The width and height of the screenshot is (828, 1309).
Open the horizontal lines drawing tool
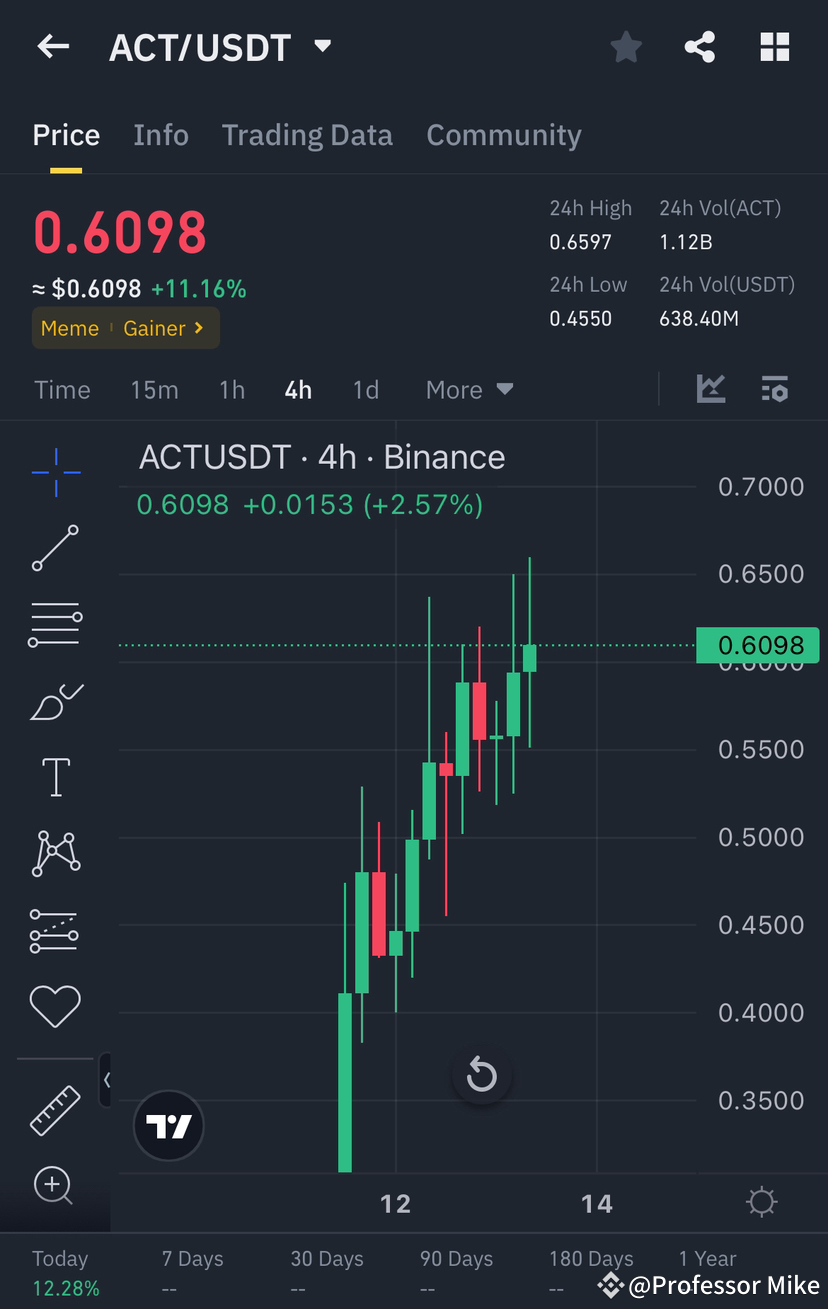pyautogui.click(x=55, y=624)
